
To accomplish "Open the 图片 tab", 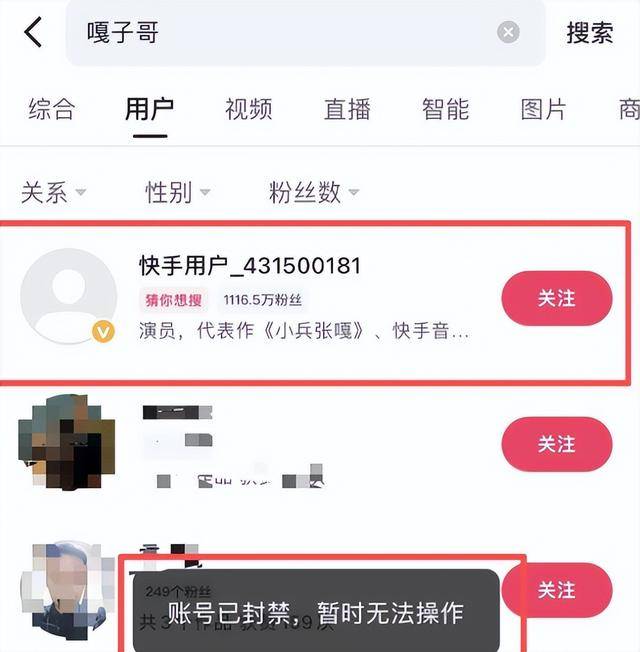I will (x=543, y=109).
